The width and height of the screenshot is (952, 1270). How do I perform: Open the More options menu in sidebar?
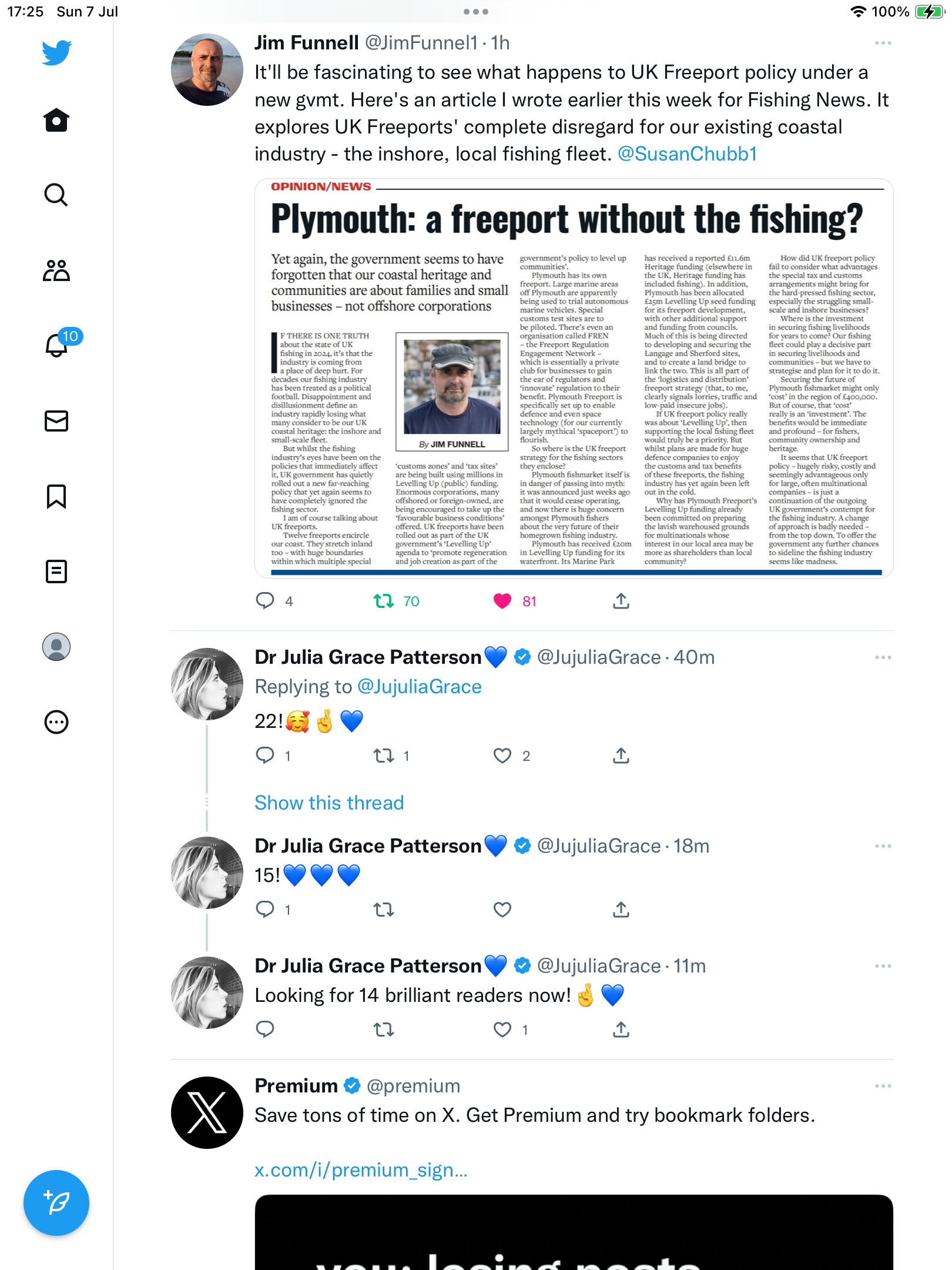(56, 722)
